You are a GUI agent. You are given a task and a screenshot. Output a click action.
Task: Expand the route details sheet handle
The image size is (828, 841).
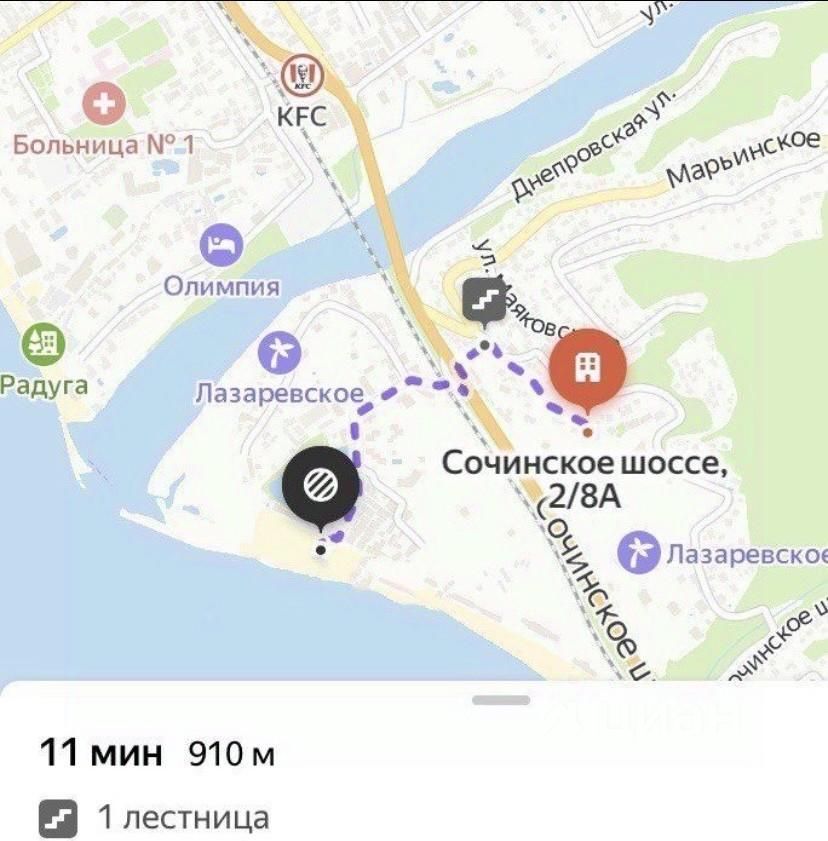pos(501,700)
